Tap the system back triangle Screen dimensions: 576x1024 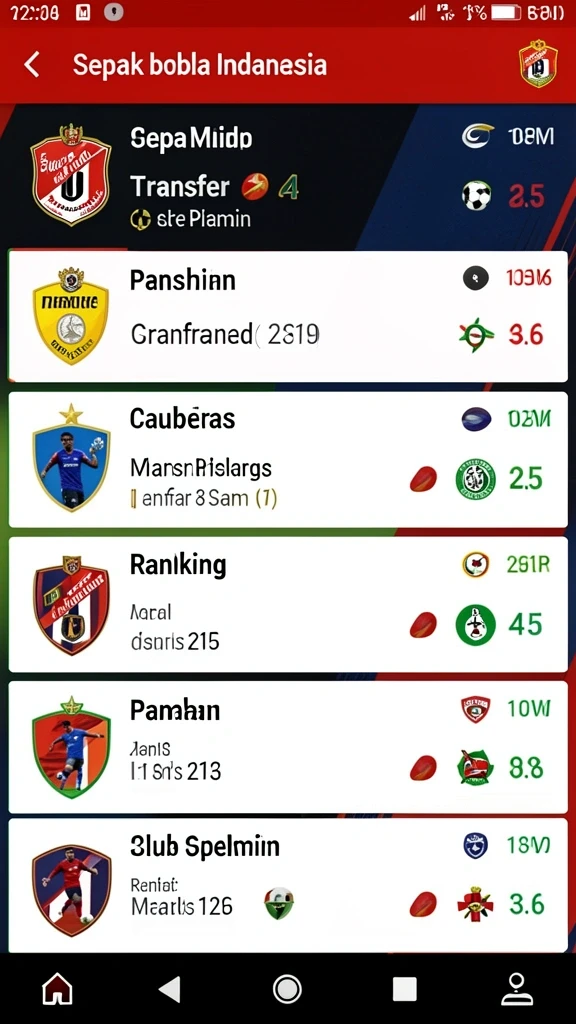170,989
